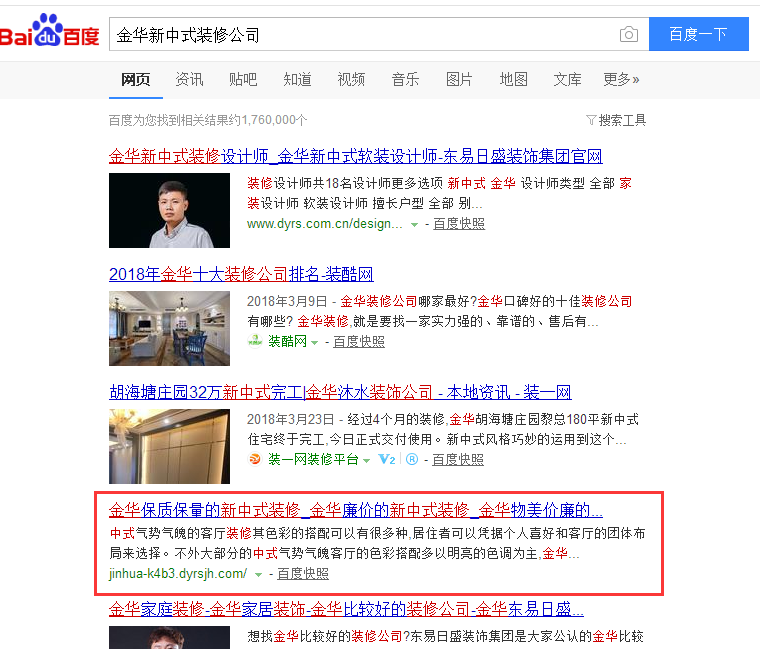Open result 金华家庭装修-金华家居装饰
This screenshot has height=649, width=760.
[346, 609]
